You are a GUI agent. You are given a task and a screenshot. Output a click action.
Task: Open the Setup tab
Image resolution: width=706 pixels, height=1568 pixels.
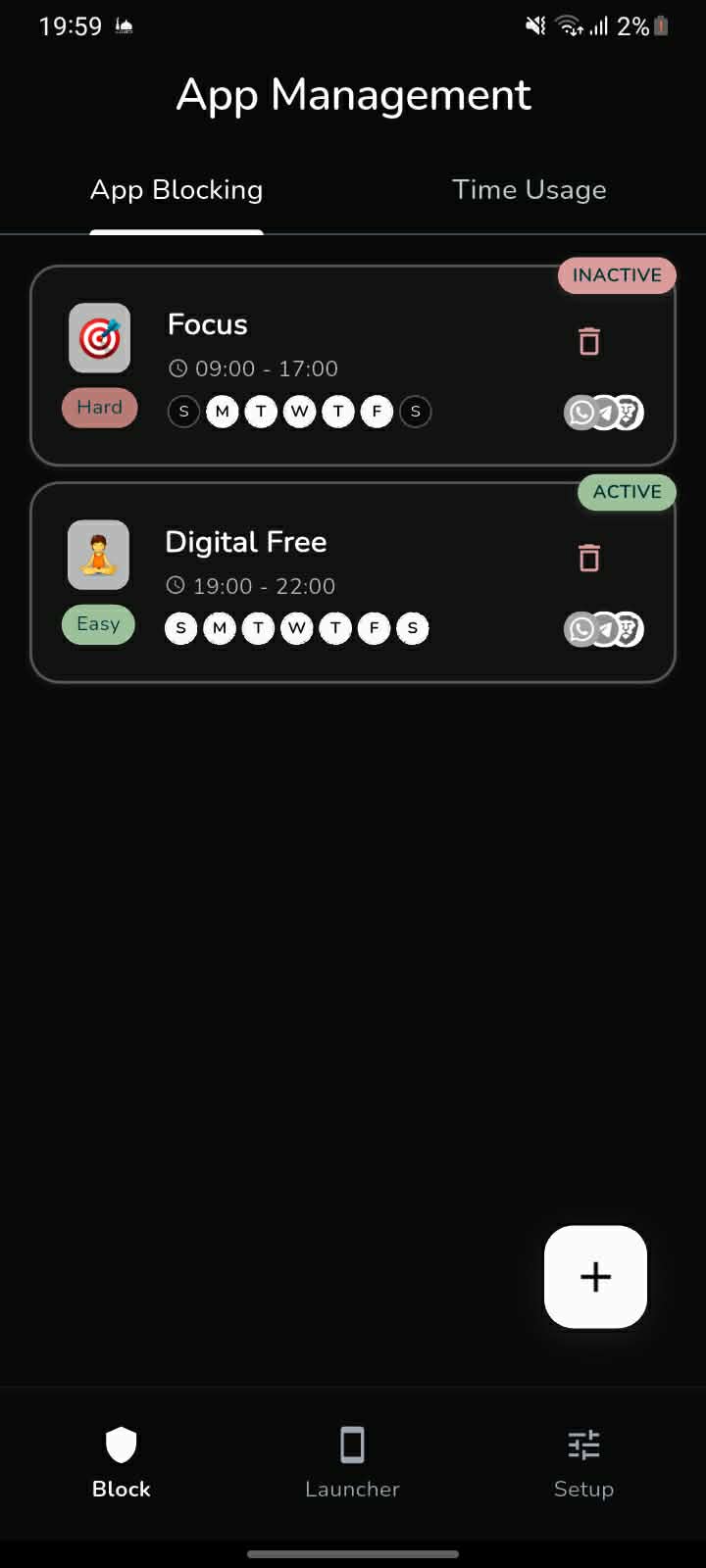tap(583, 1462)
